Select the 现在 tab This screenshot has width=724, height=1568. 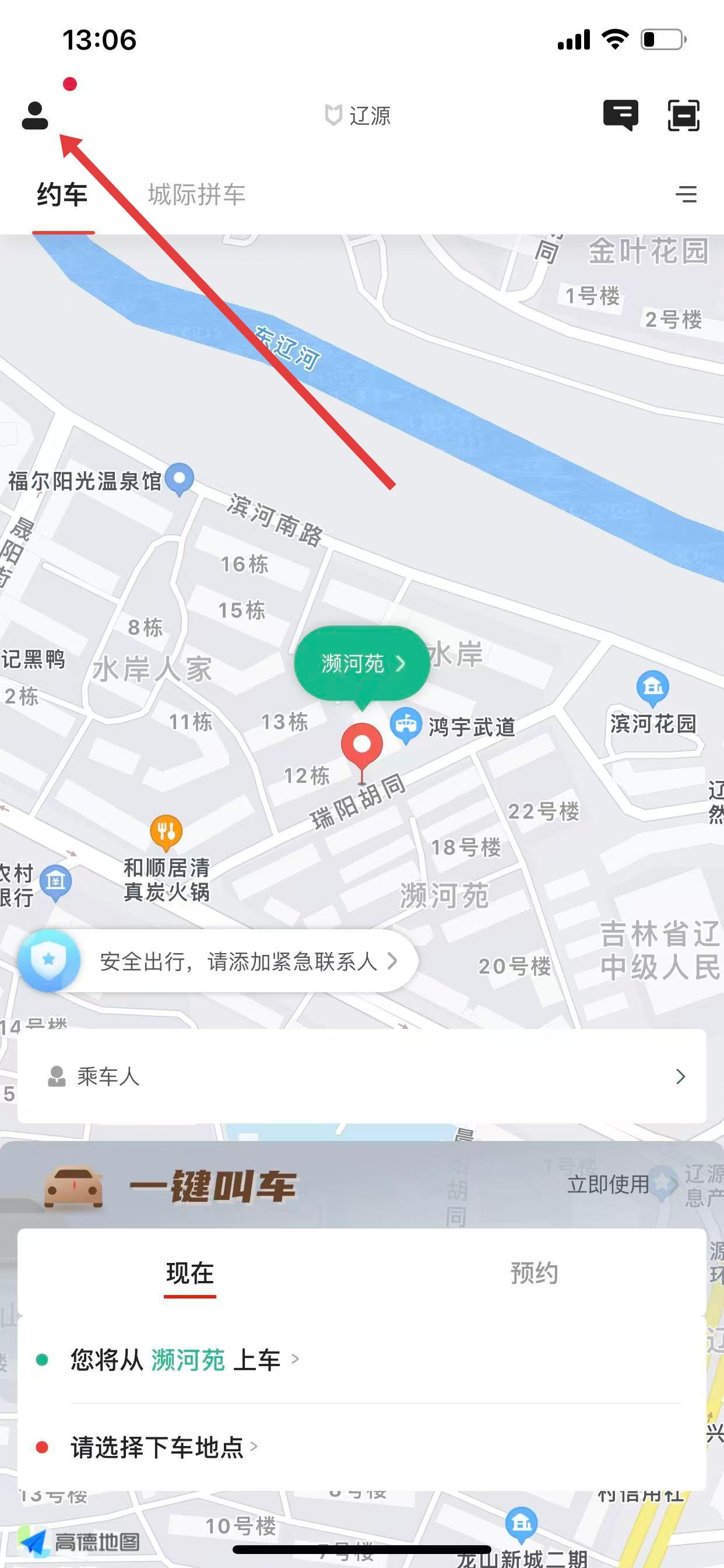pyautogui.click(x=190, y=1273)
